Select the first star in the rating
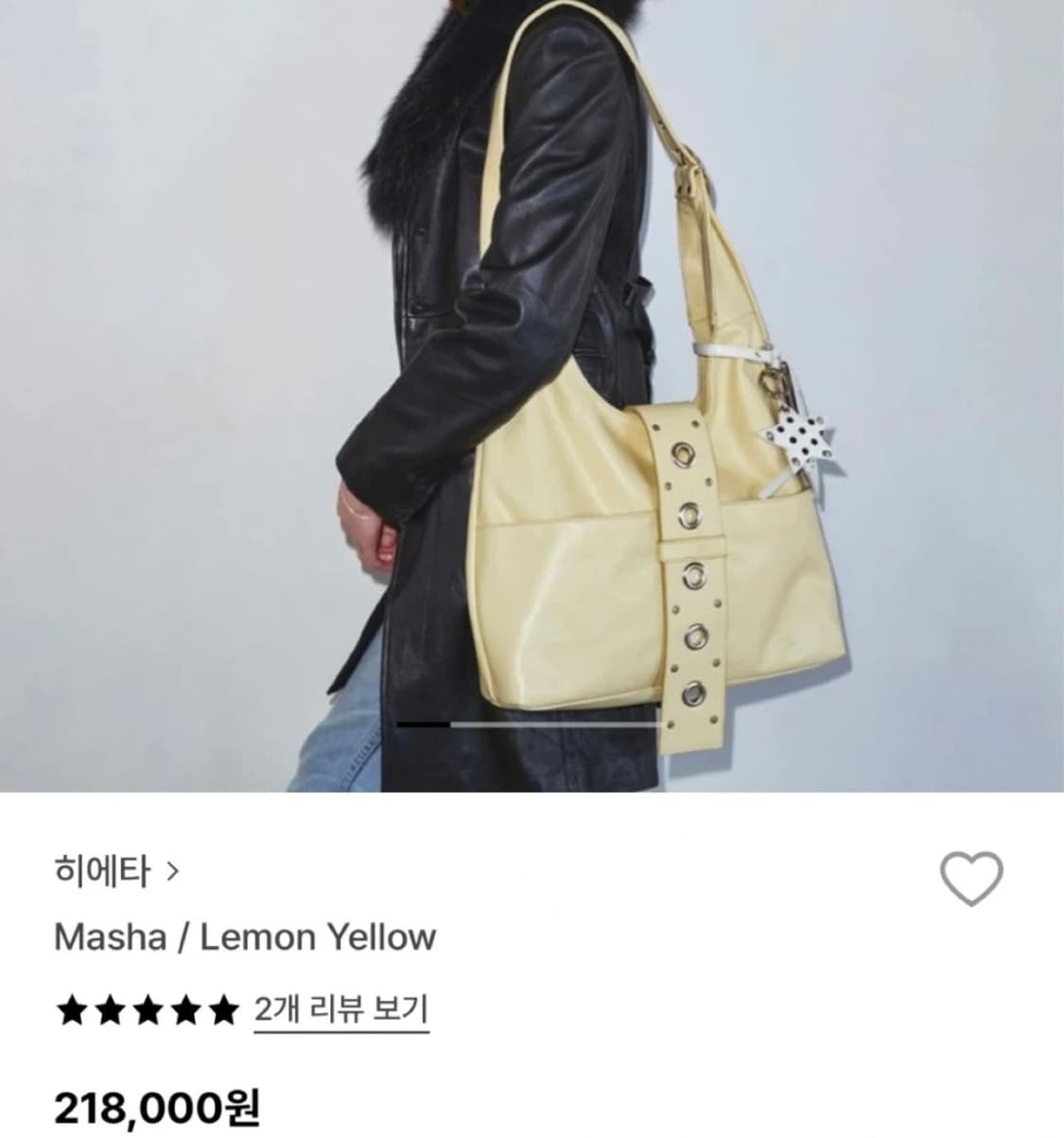This screenshot has height=1138, width=1064. pos(73,1008)
